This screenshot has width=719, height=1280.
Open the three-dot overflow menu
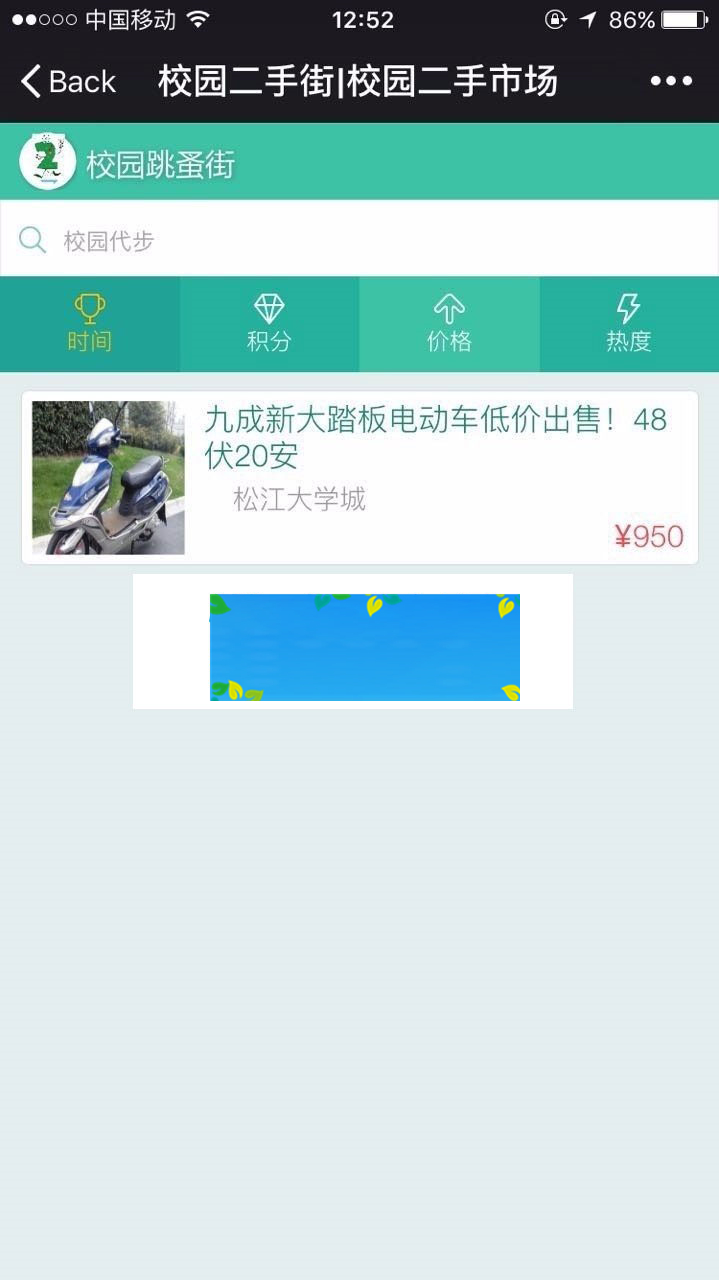point(671,81)
